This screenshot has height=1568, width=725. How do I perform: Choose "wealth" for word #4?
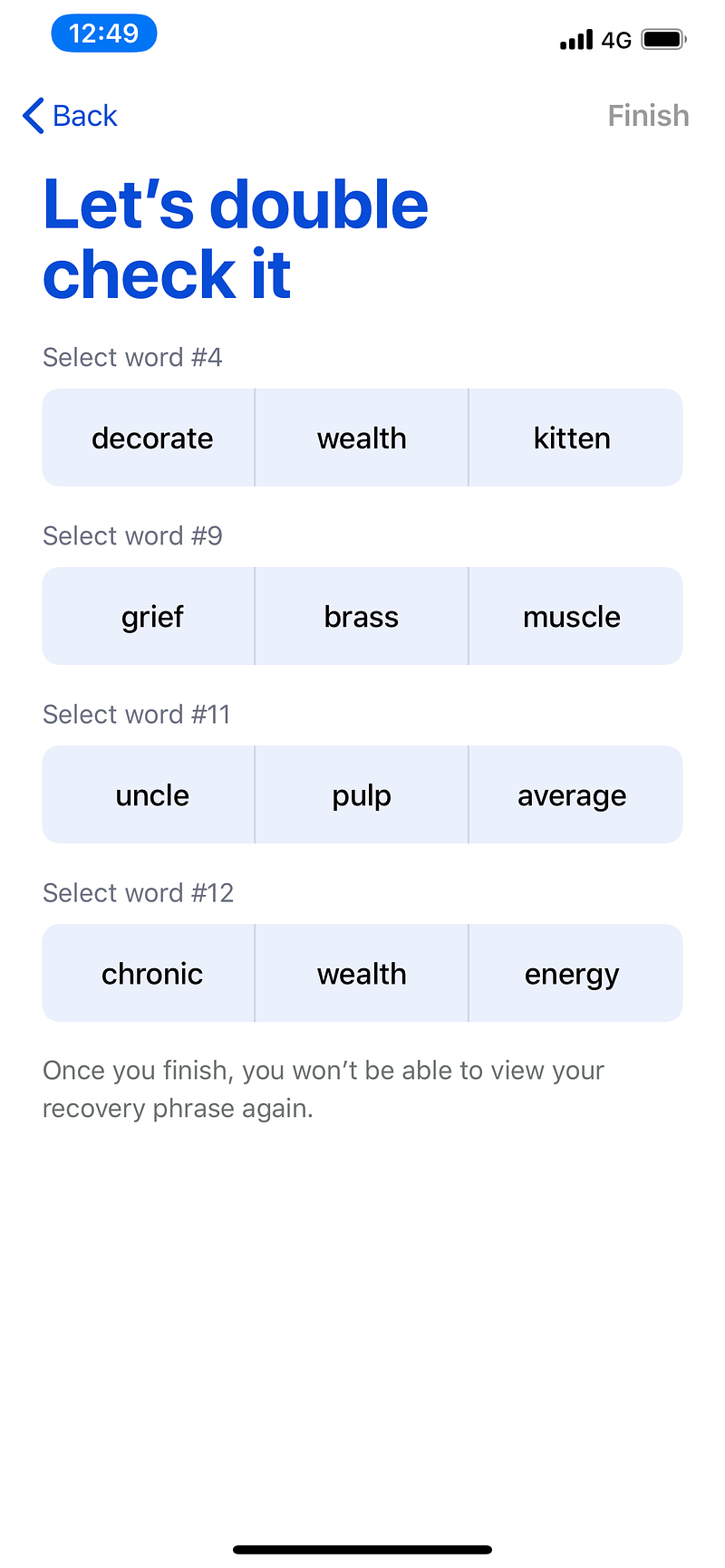pos(362,438)
